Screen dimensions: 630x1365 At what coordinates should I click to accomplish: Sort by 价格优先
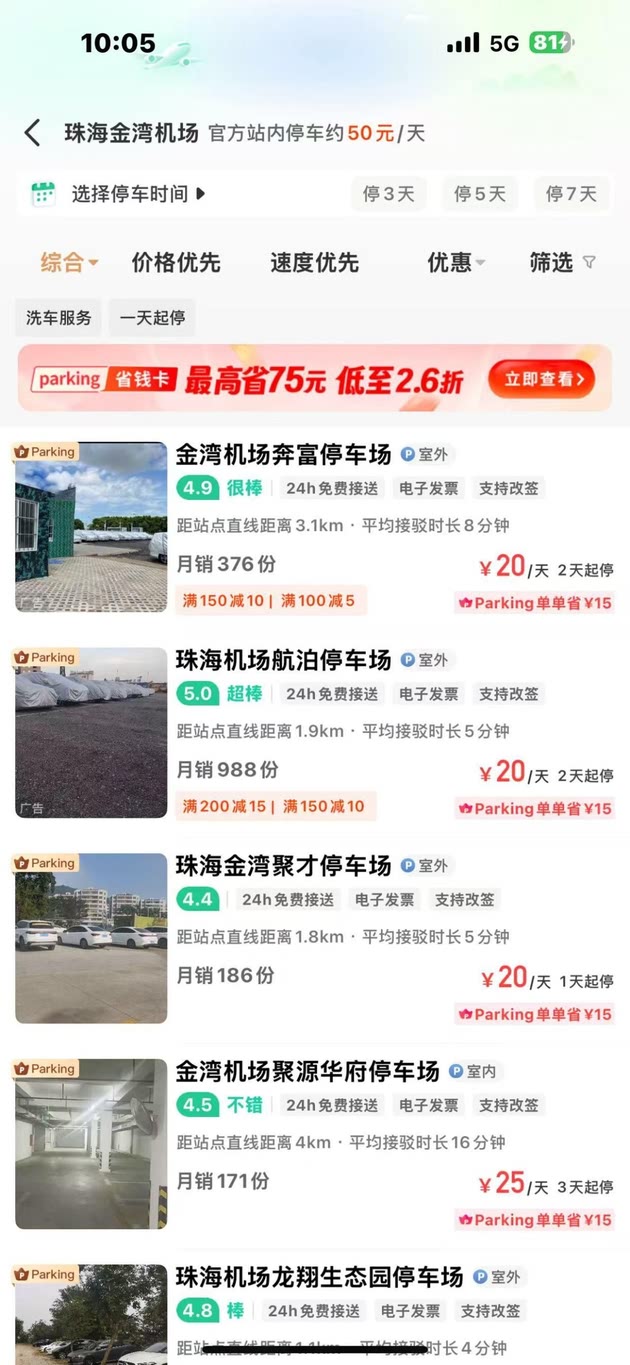point(176,263)
